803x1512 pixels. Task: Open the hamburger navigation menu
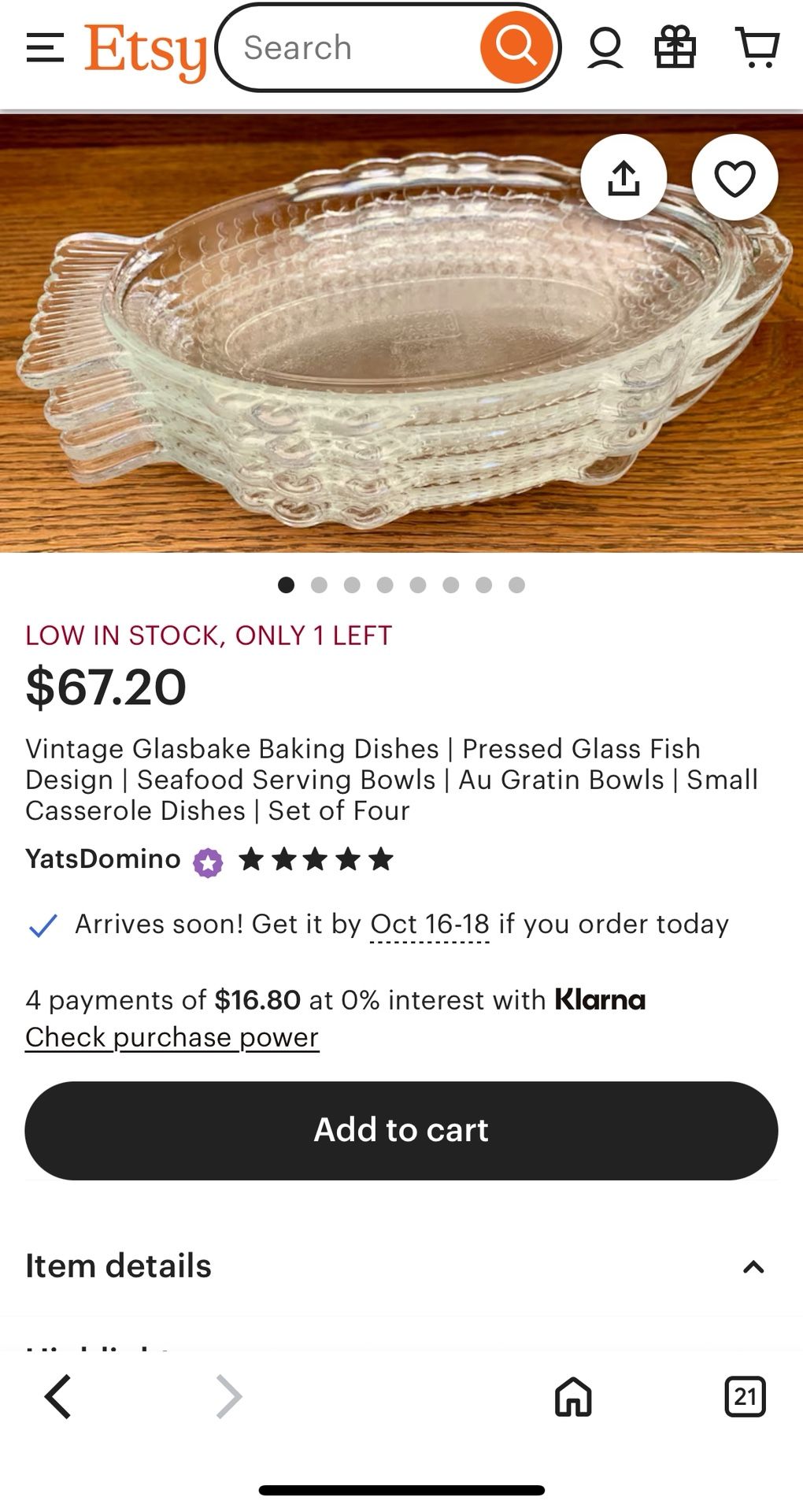point(45,47)
